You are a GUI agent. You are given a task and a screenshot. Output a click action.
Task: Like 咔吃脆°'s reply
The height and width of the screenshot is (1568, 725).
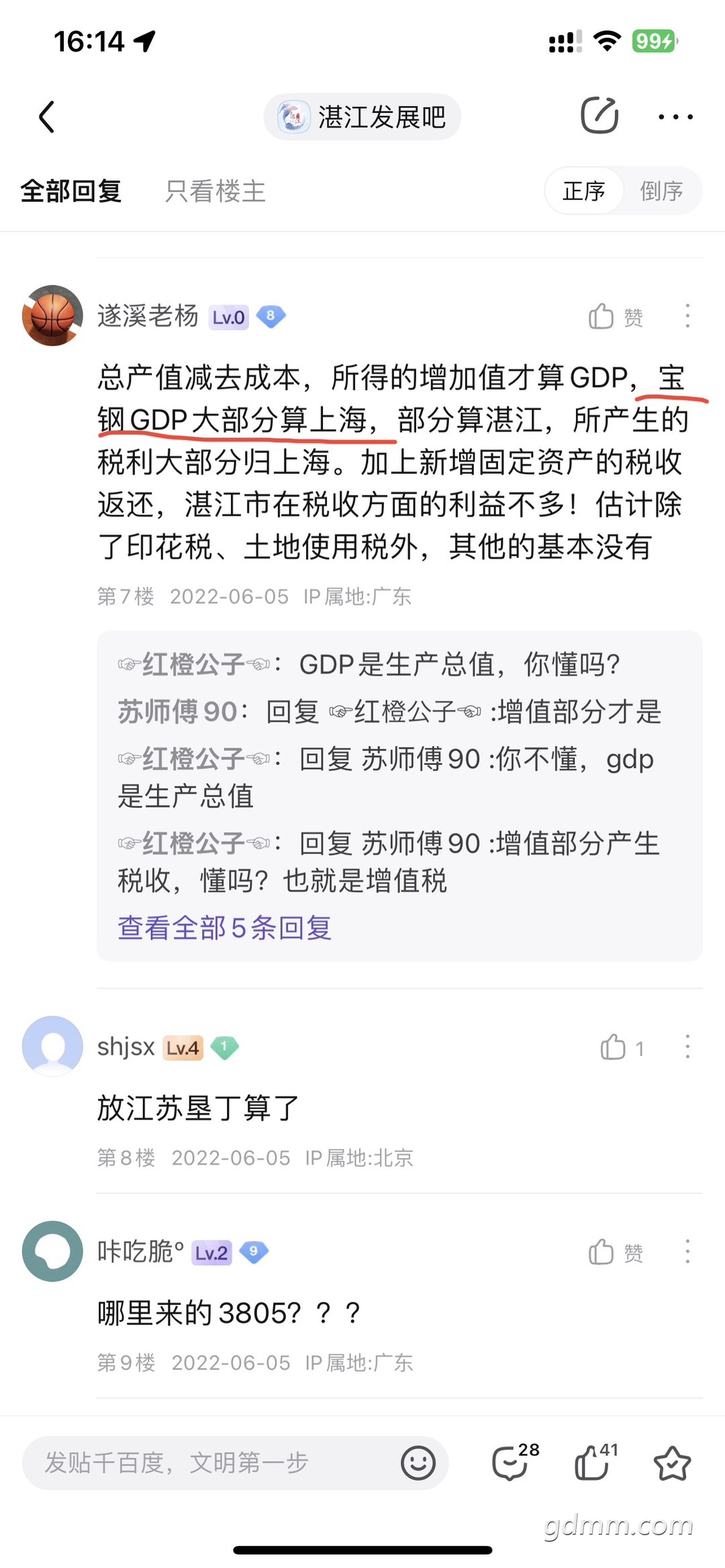(614, 1252)
